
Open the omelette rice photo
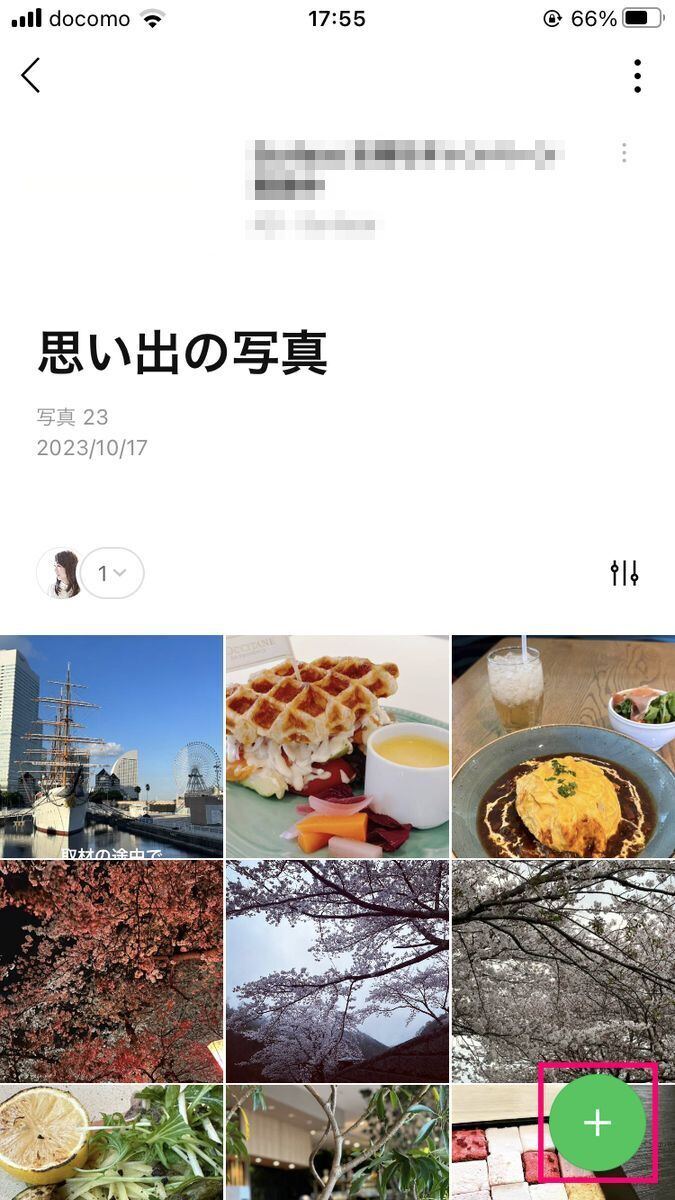(x=563, y=747)
